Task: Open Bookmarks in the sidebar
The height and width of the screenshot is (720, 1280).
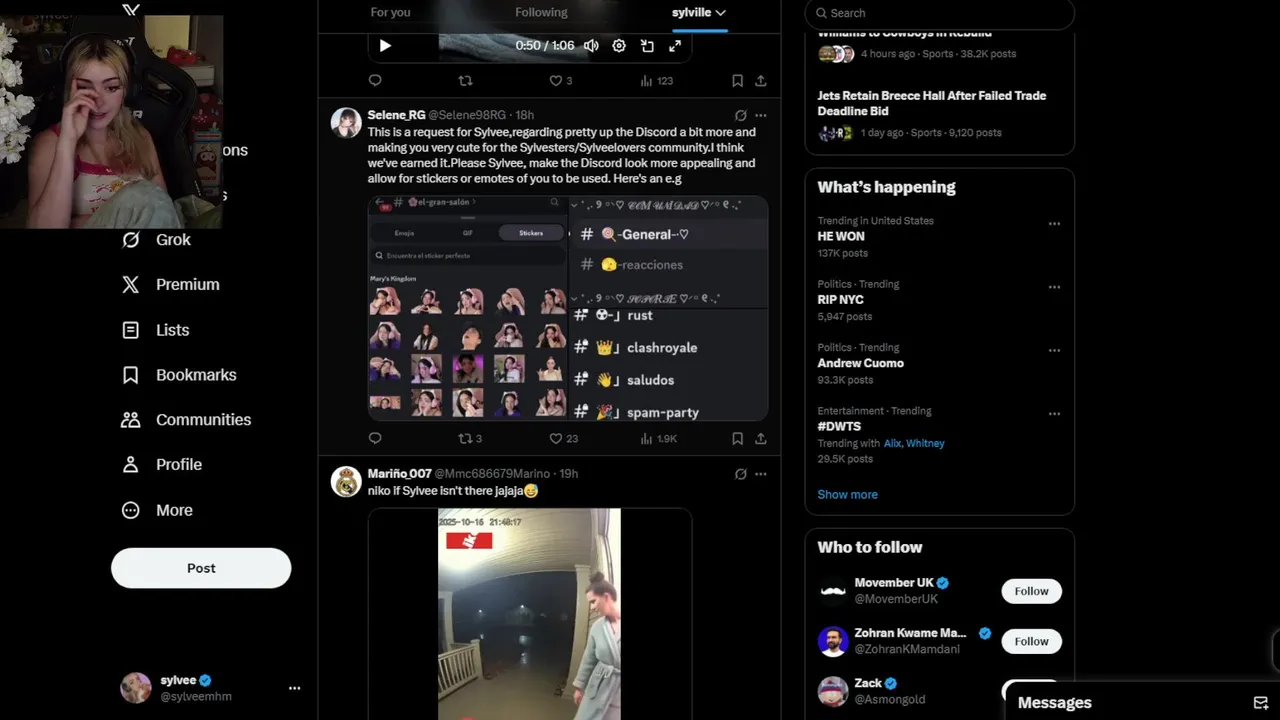Action: 196,375
